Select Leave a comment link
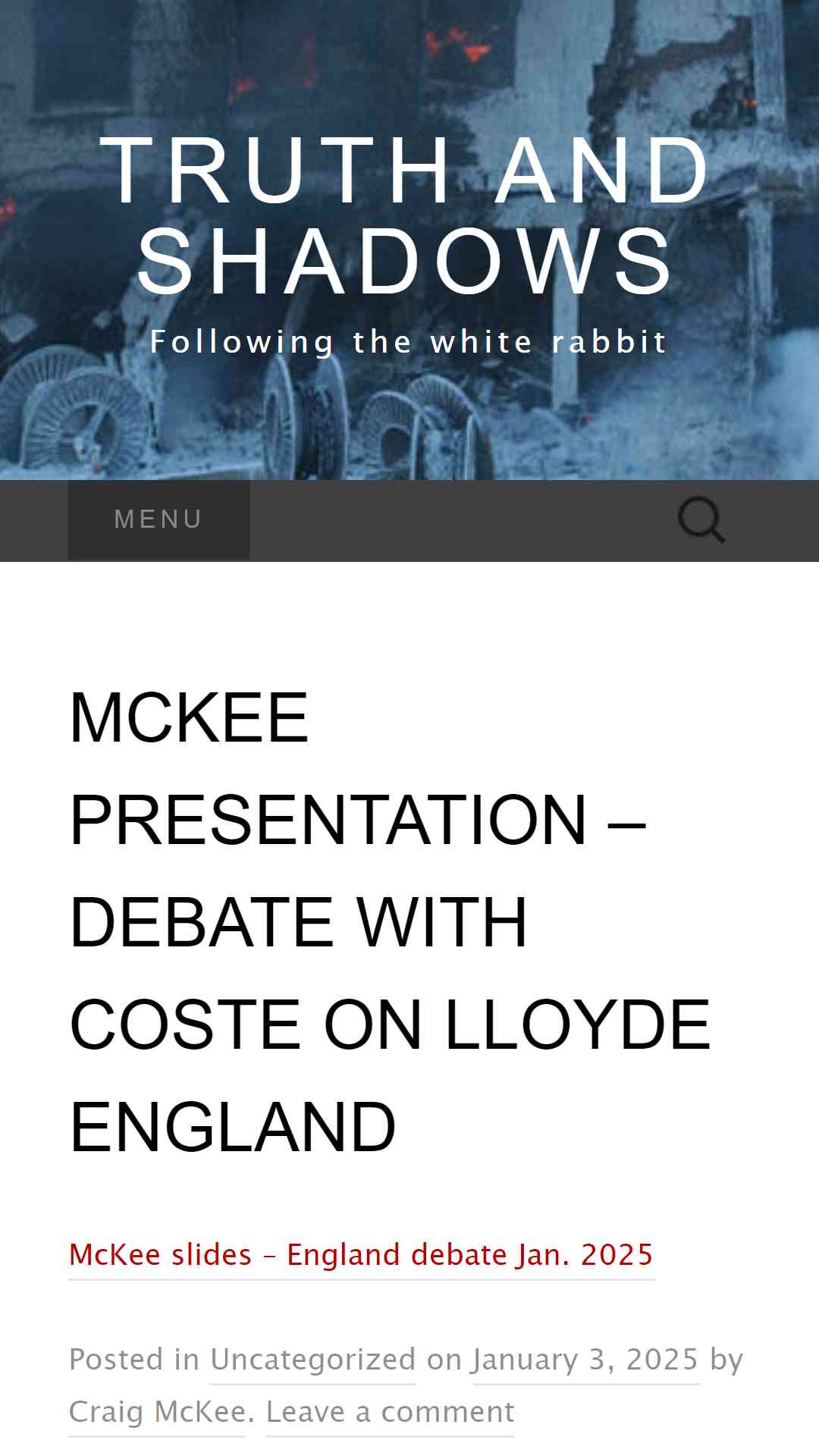This screenshot has width=819, height=1456. tap(390, 1412)
